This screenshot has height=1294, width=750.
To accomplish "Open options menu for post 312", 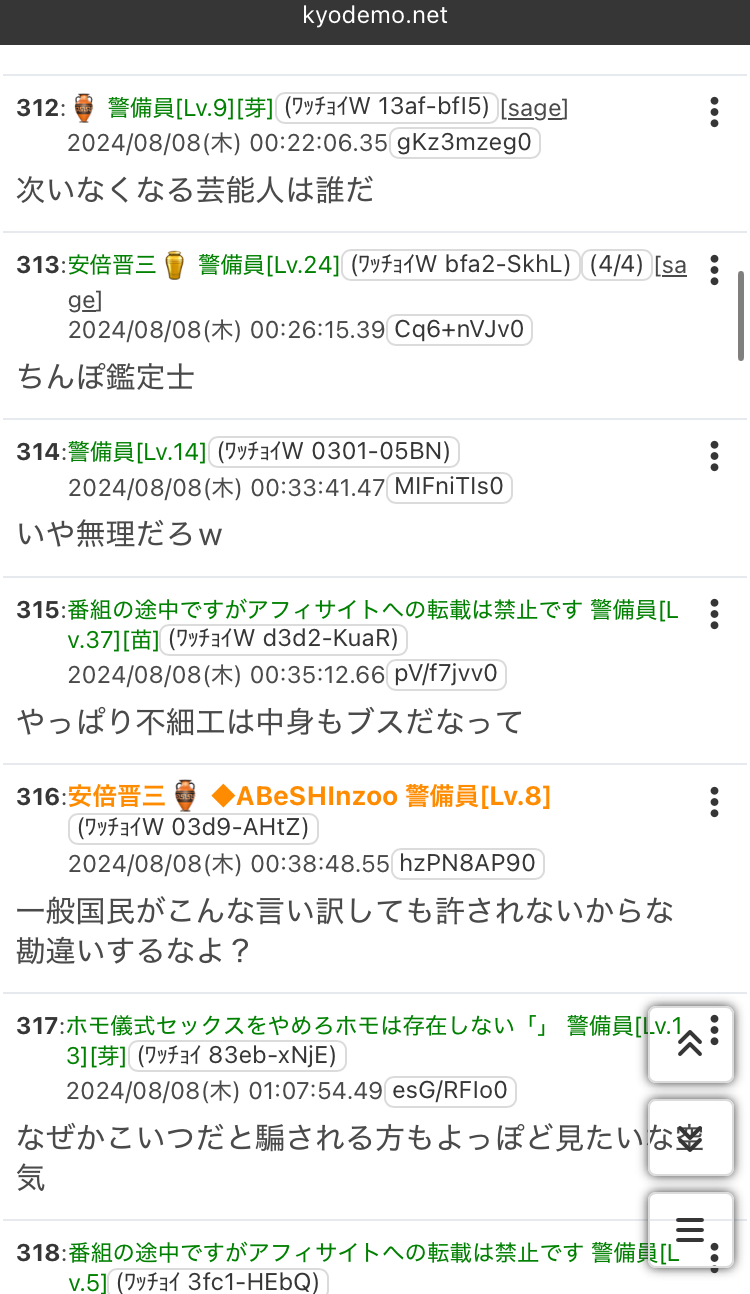I will [714, 113].
